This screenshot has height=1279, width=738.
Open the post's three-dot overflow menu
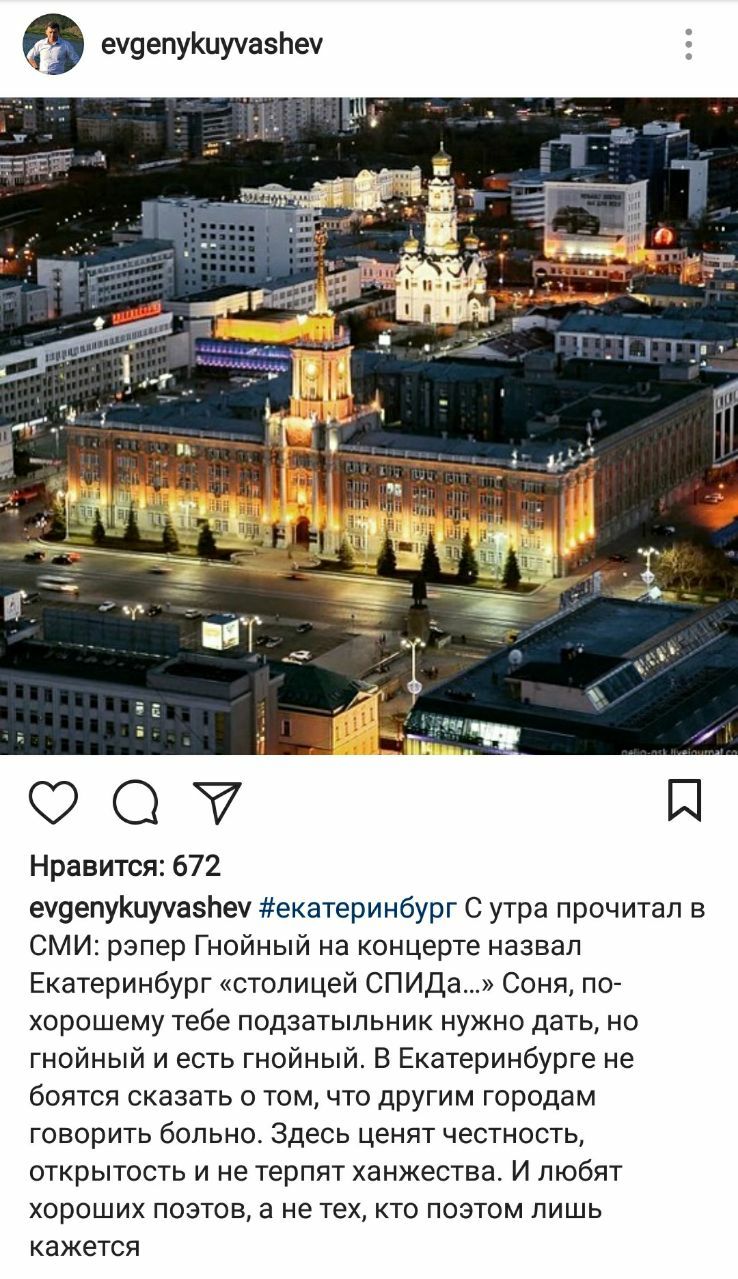coord(688,44)
